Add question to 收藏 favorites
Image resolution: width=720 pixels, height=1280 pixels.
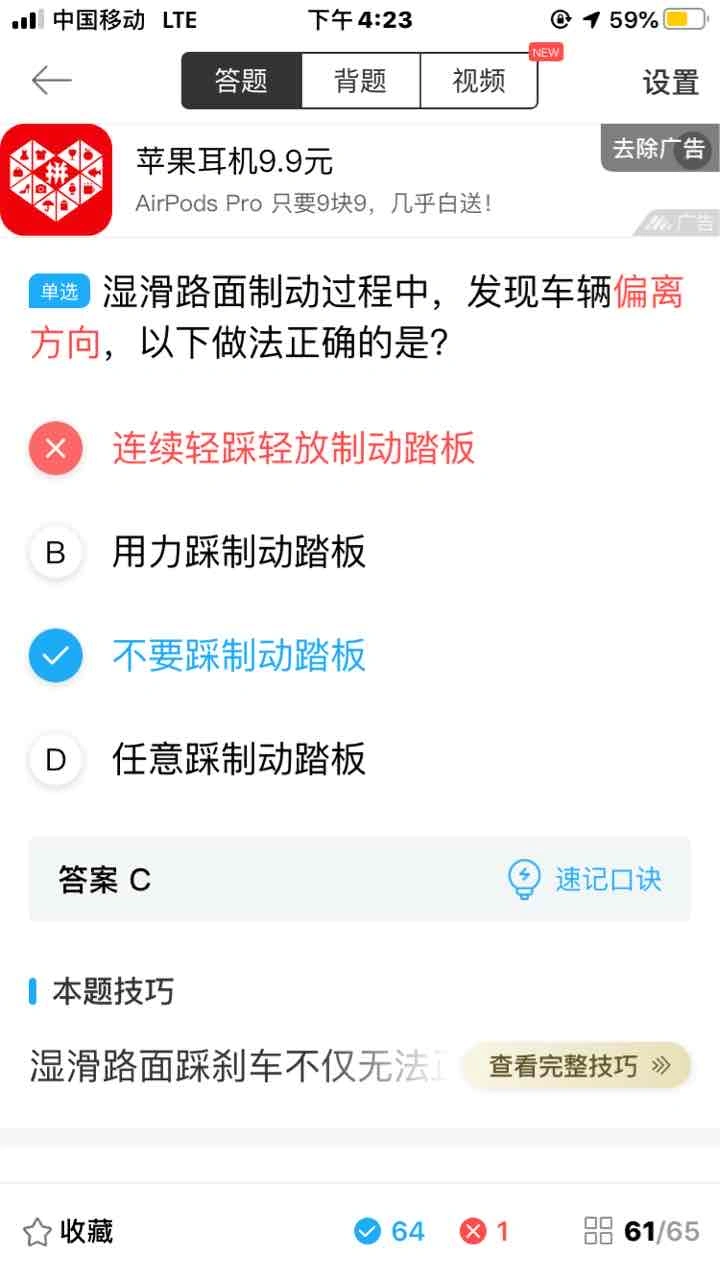click(68, 1231)
